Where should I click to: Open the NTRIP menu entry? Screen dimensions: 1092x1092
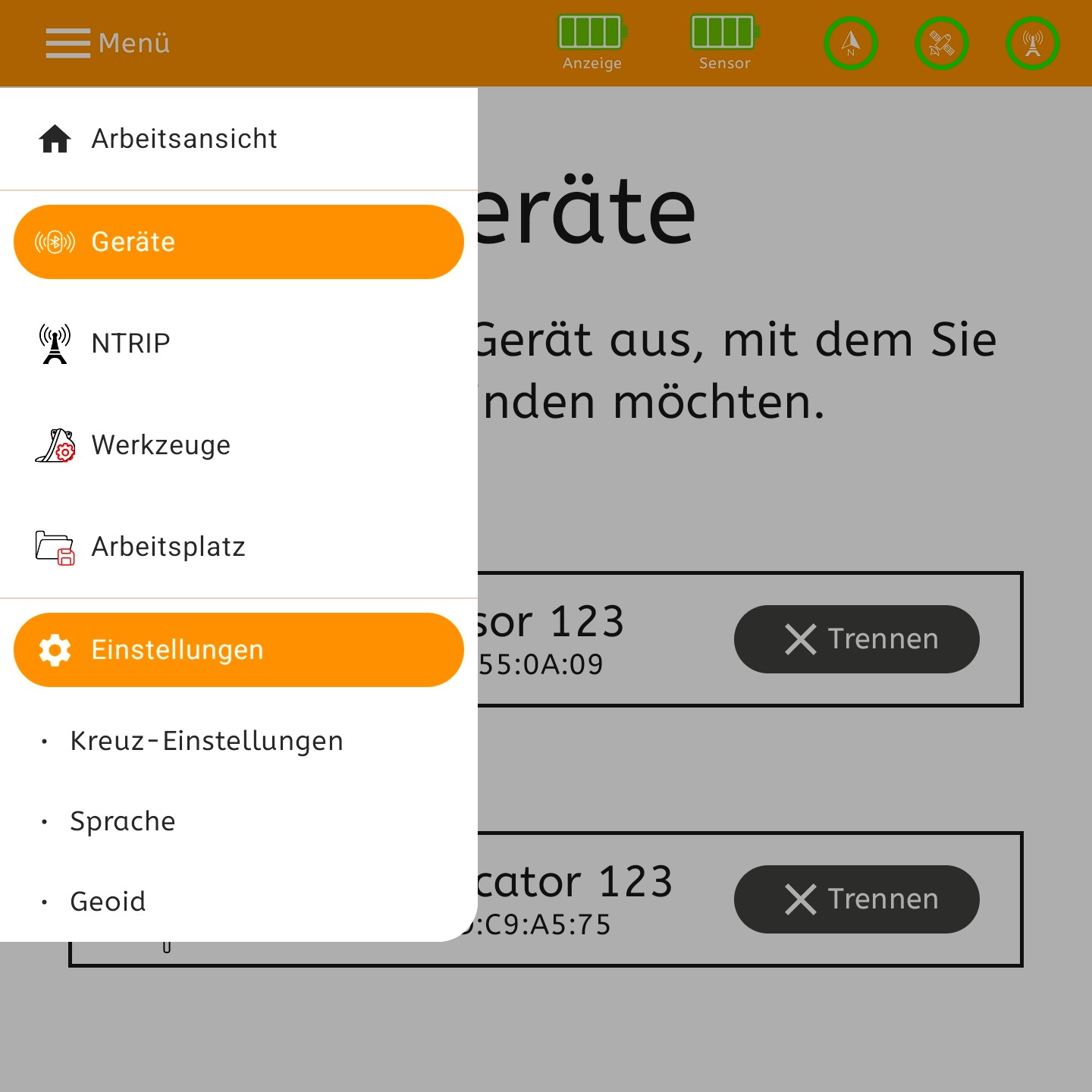tap(130, 344)
